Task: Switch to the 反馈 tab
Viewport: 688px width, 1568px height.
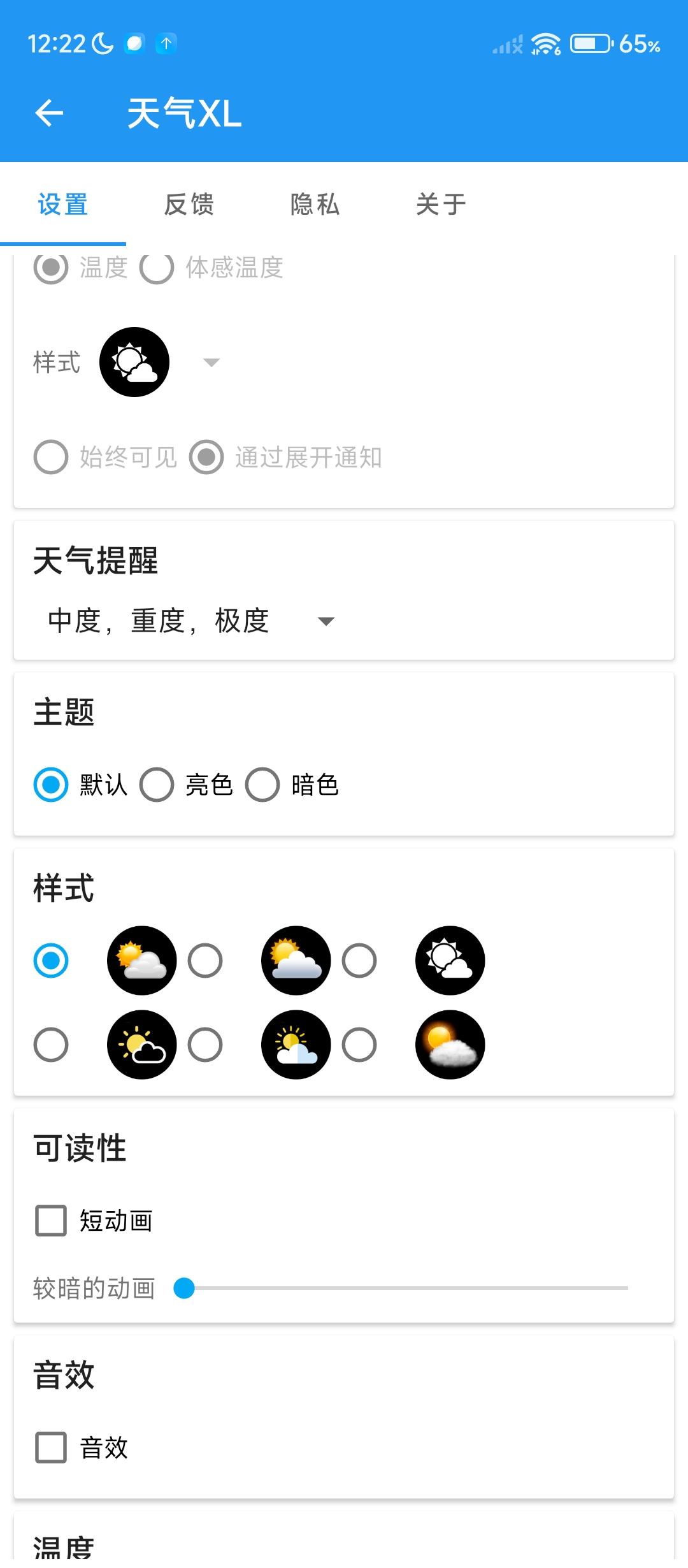Action: tap(189, 205)
